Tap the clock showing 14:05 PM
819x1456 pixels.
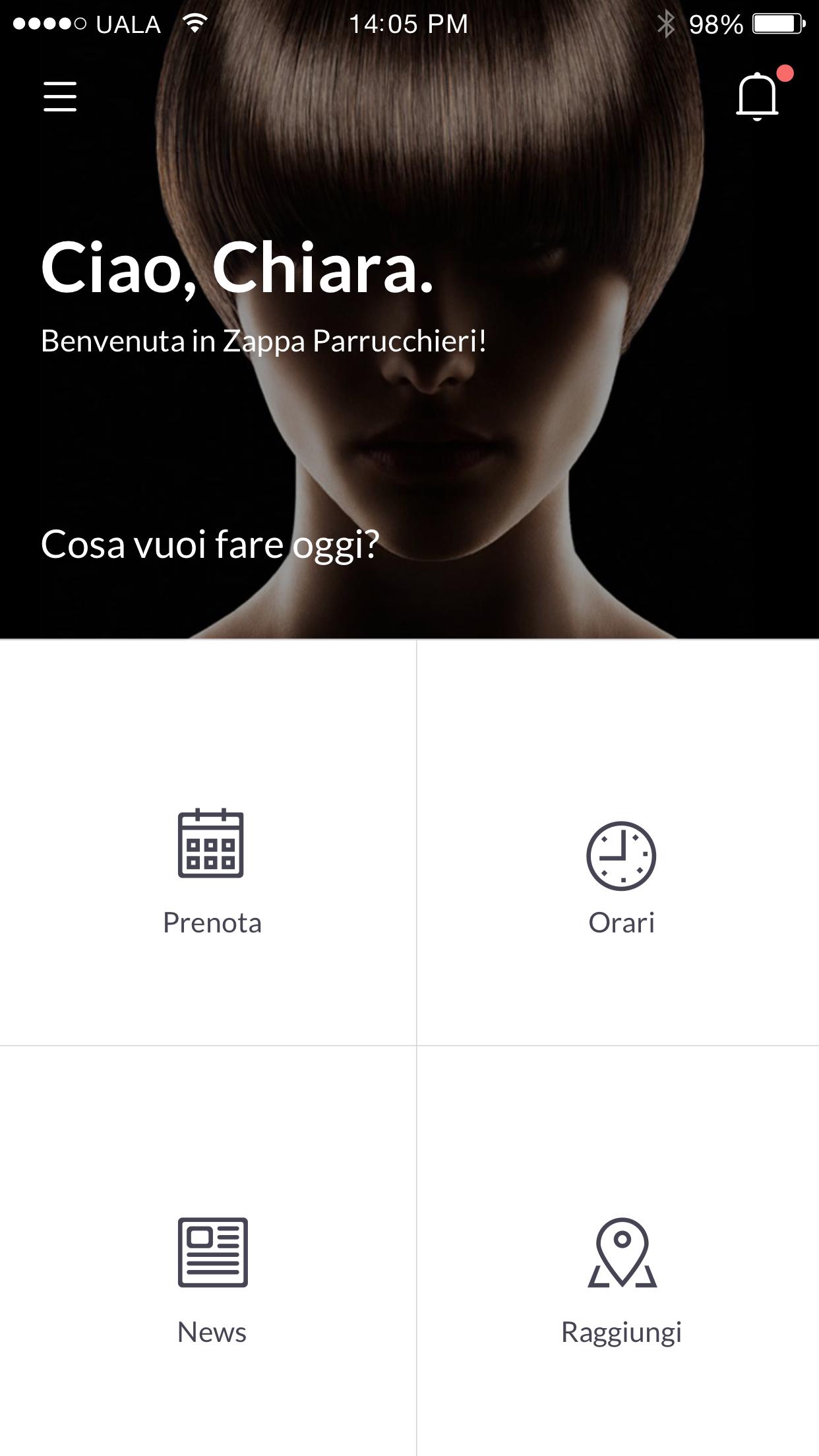(409, 22)
